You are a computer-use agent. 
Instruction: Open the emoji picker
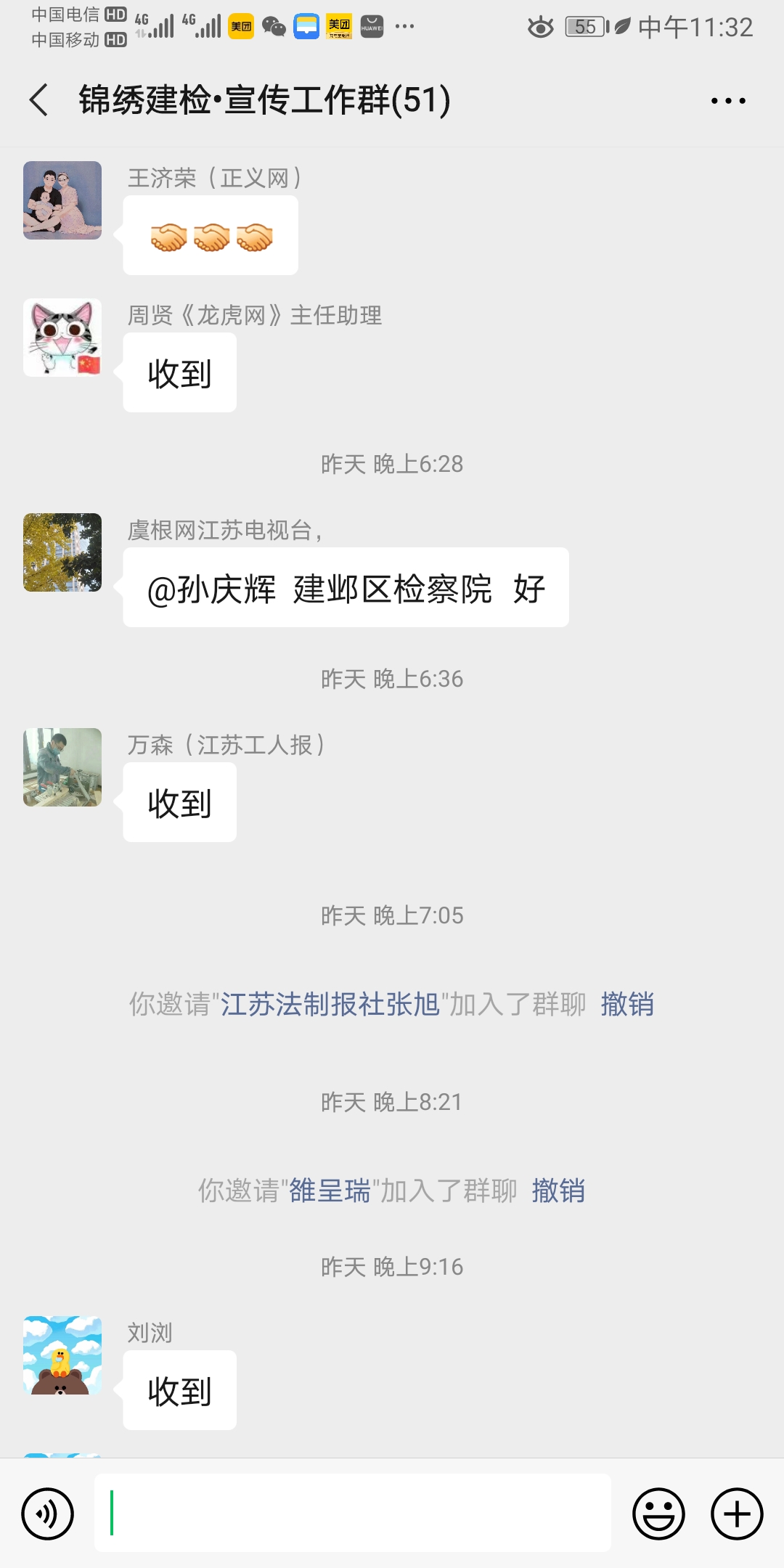point(658,1514)
